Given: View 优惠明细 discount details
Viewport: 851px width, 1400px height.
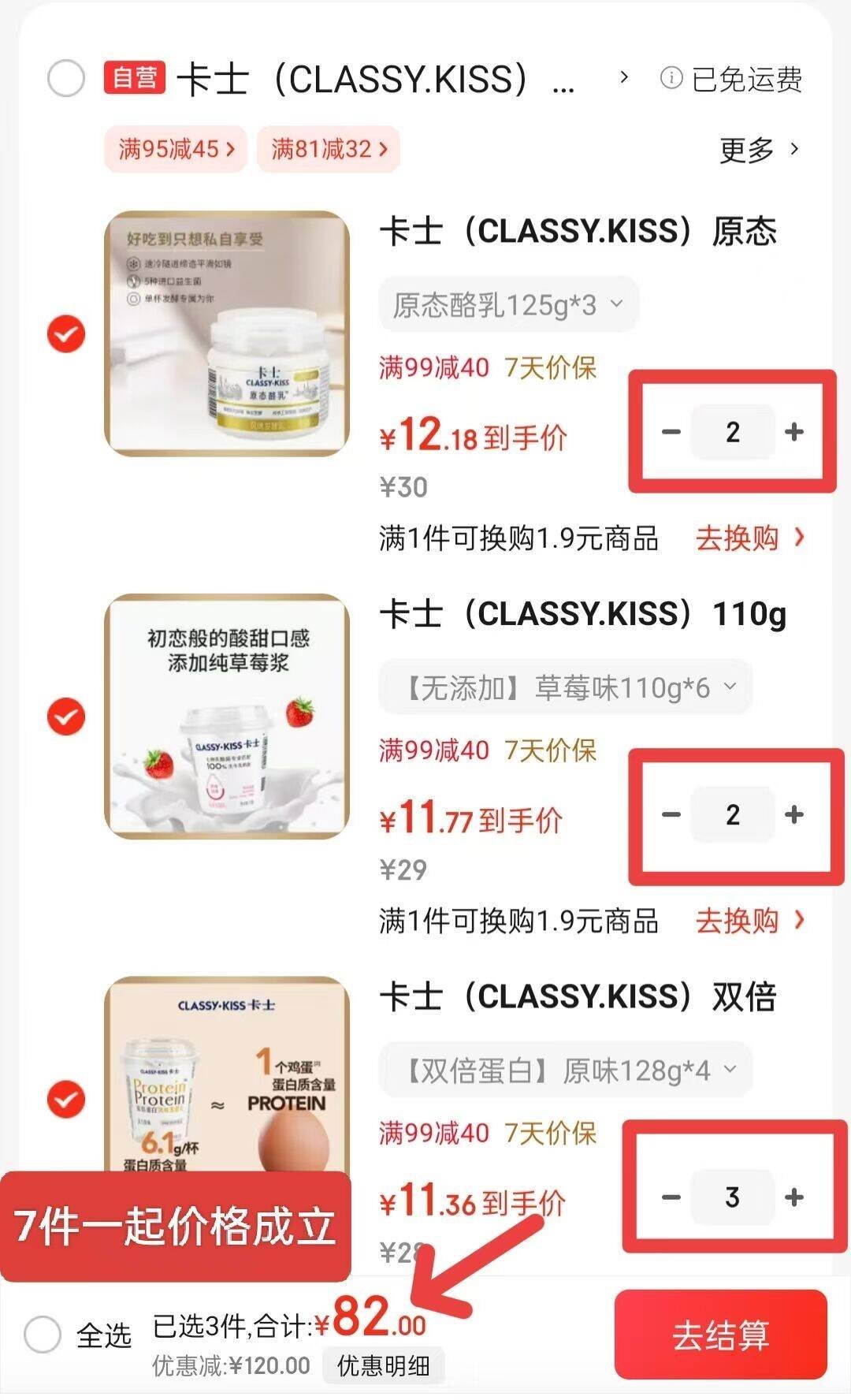Looking at the screenshot, I should click(383, 1365).
